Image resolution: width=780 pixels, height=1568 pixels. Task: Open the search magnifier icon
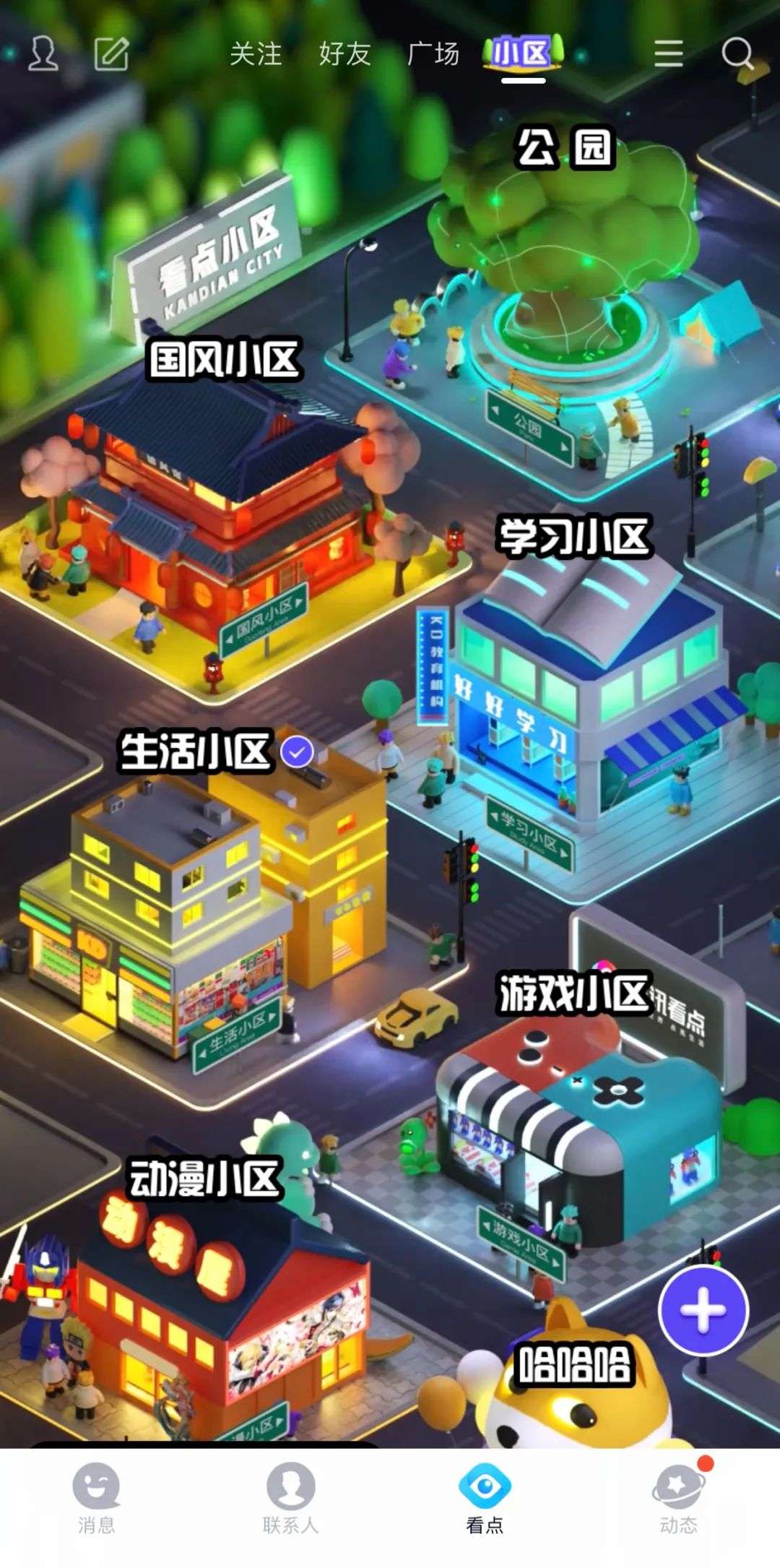(737, 53)
